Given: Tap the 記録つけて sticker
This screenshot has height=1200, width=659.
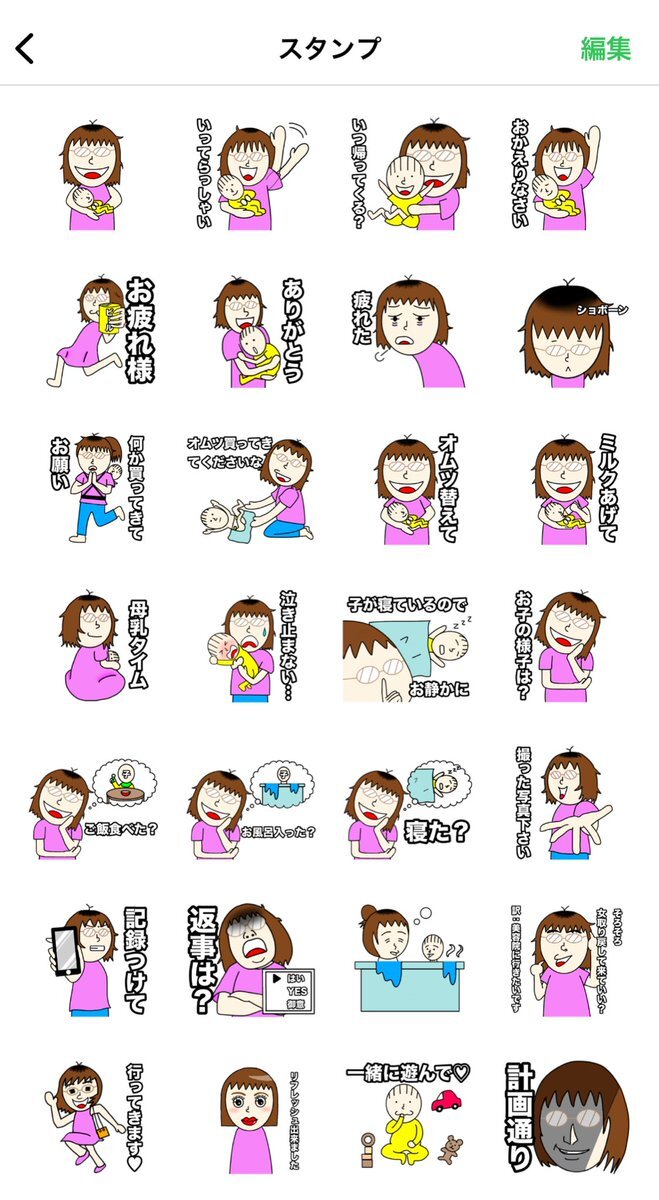Looking at the screenshot, I should [x=93, y=960].
